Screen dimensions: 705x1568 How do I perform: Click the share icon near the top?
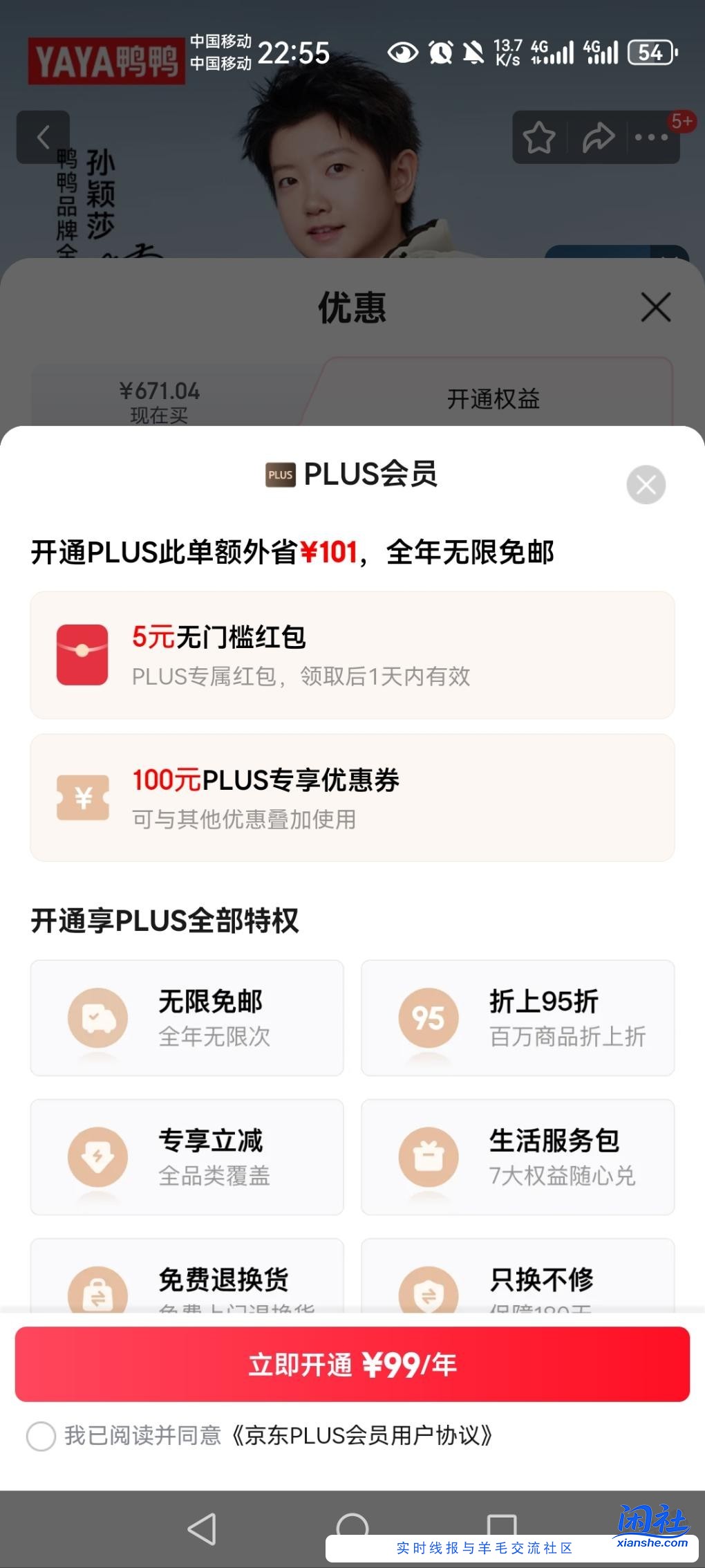597,138
